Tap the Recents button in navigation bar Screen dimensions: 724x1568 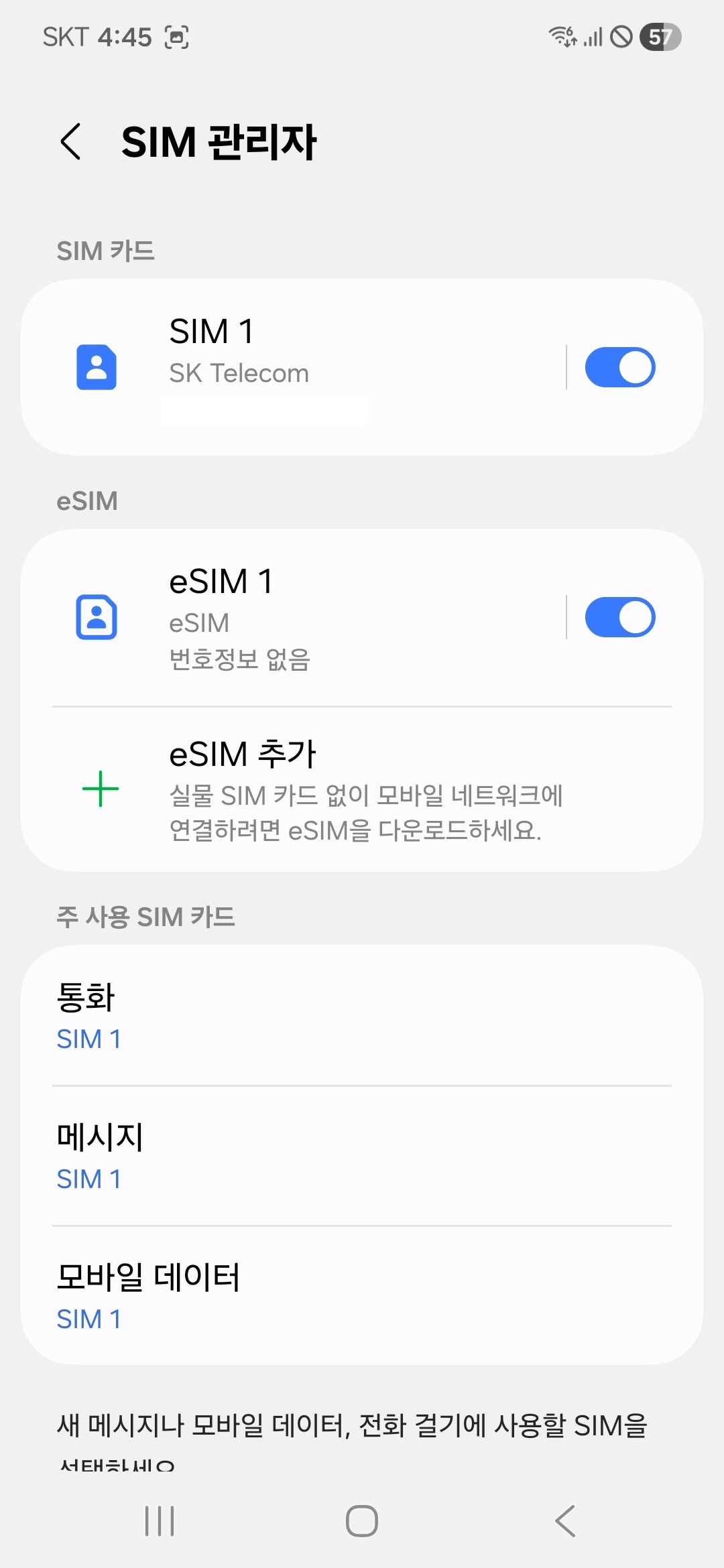coord(159,1521)
